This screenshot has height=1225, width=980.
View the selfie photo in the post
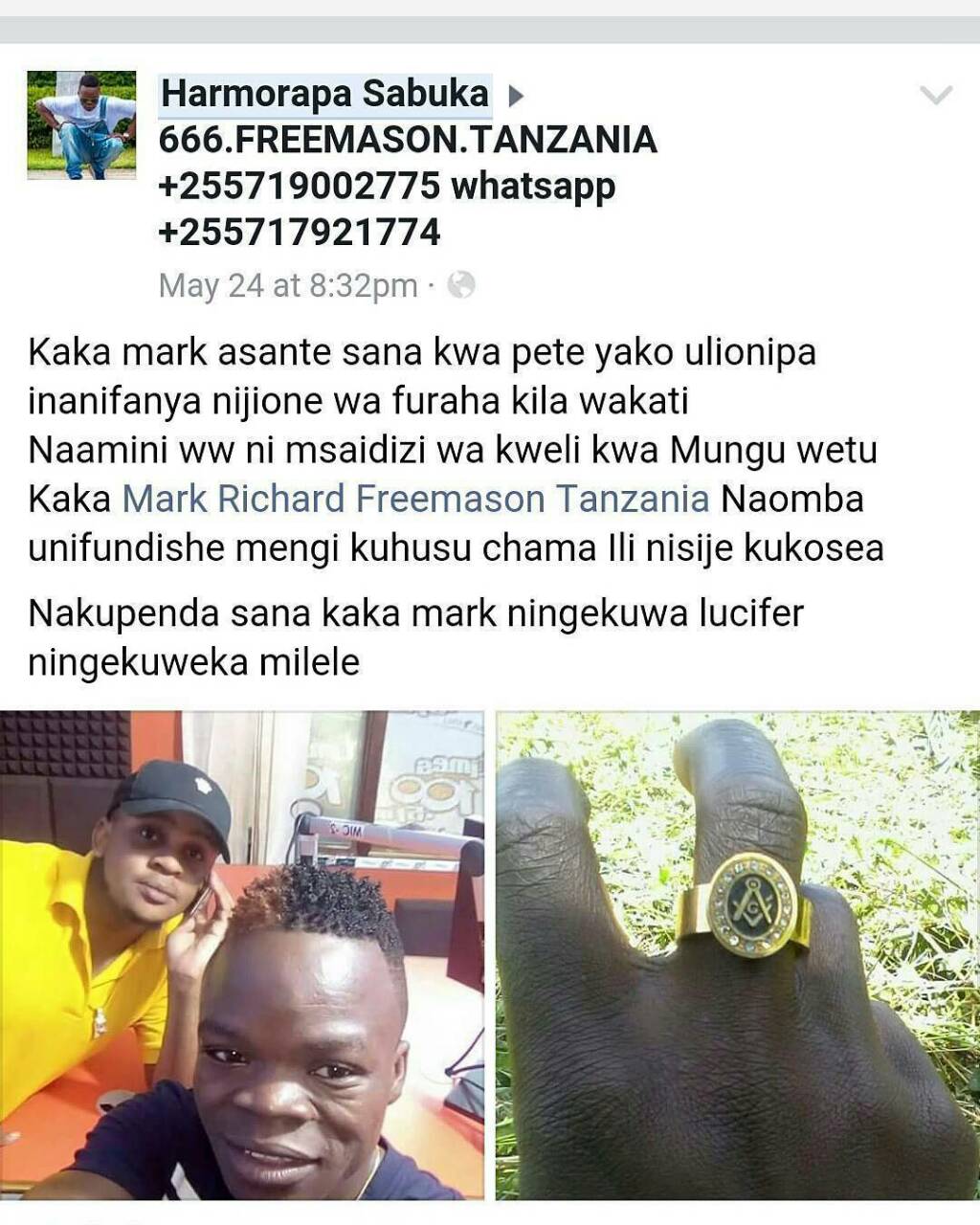[x=241, y=954]
